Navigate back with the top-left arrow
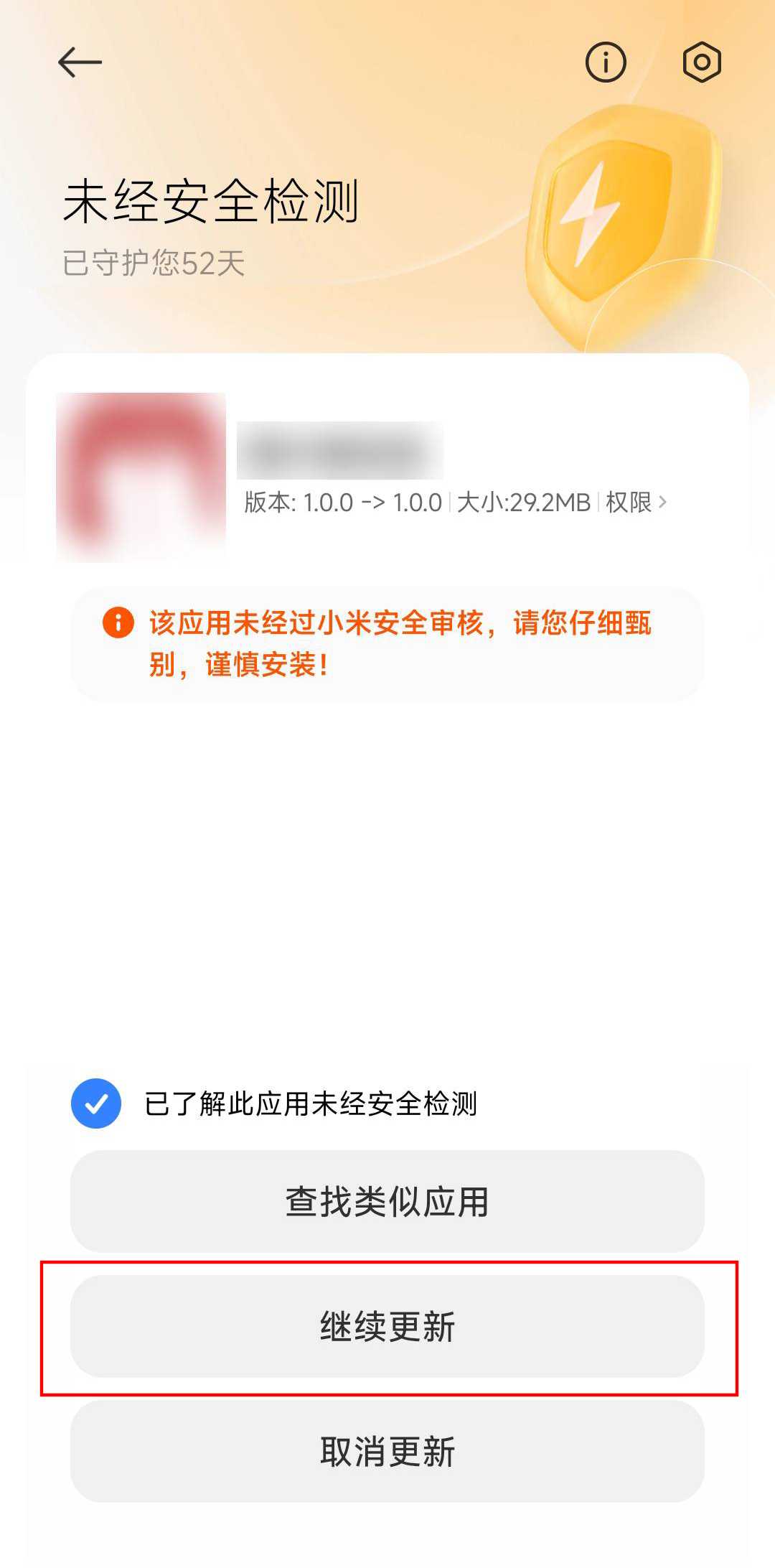Image resolution: width=775 pixels, height=1568 pixels. pyautogui.click(x=79, y=62)
